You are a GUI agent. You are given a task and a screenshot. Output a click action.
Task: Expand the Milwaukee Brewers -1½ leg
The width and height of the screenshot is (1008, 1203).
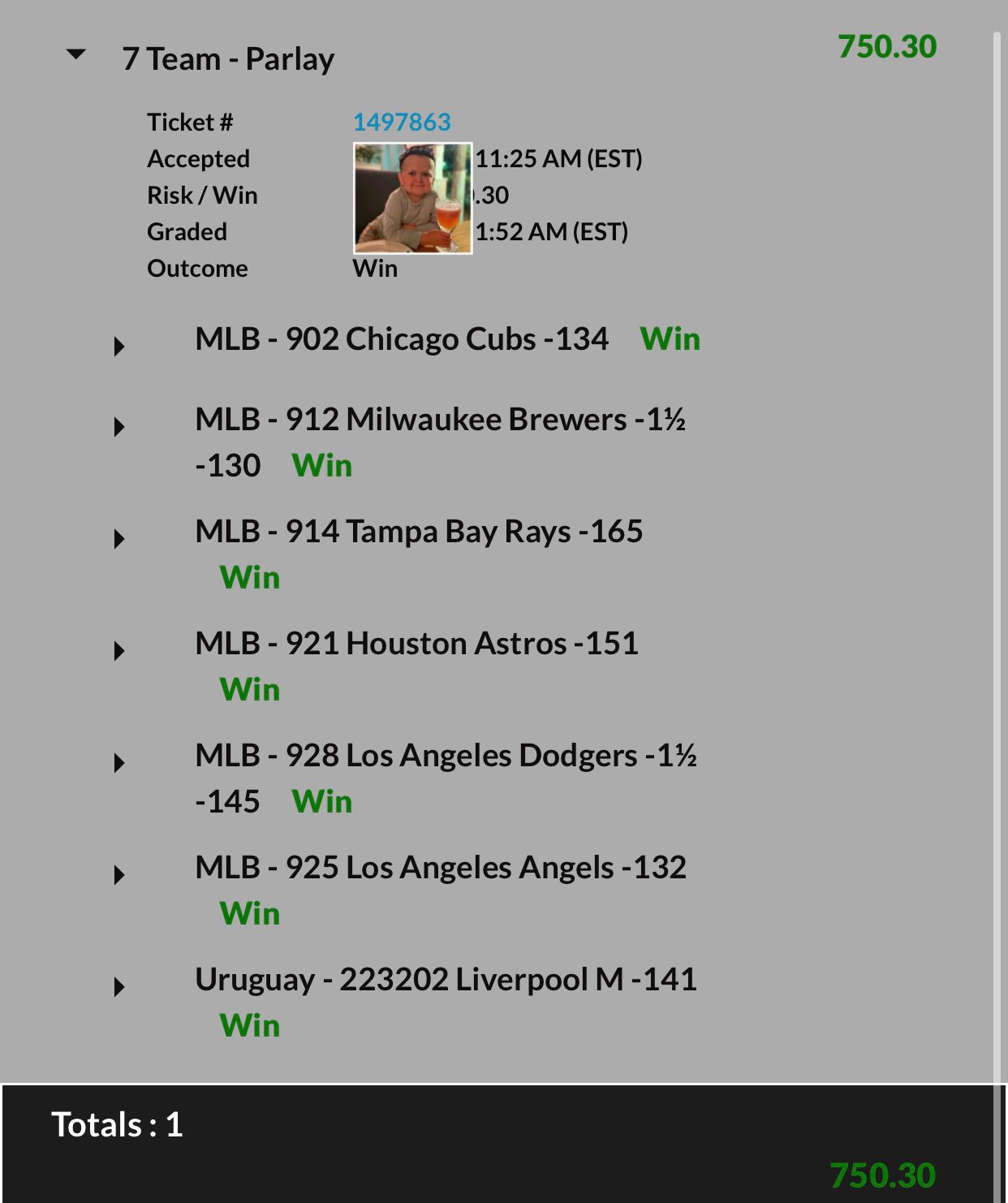(119, 426)
